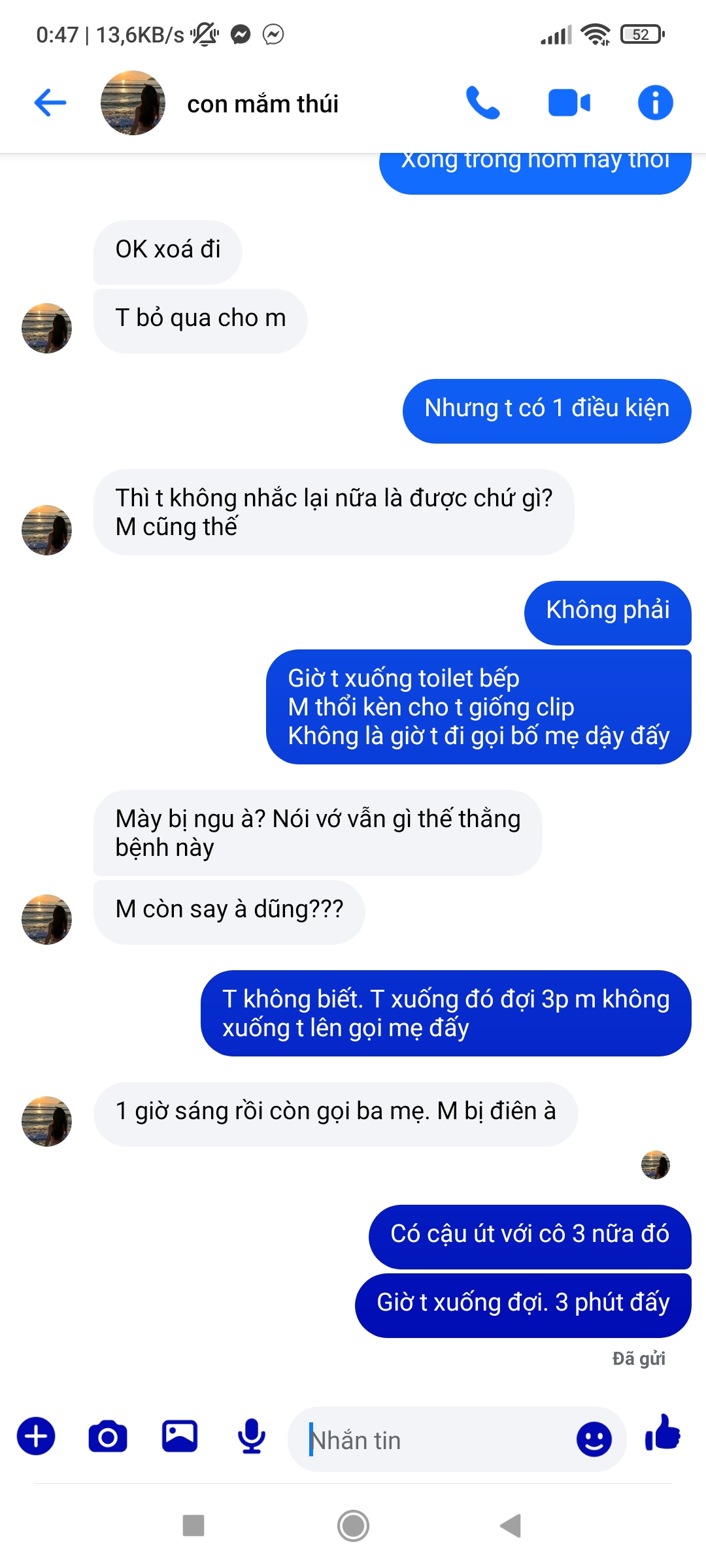Image resolution: width=706 pixels, height=1568 pixels.
Task: Open the emoji picker
Action: (594, 1439)
